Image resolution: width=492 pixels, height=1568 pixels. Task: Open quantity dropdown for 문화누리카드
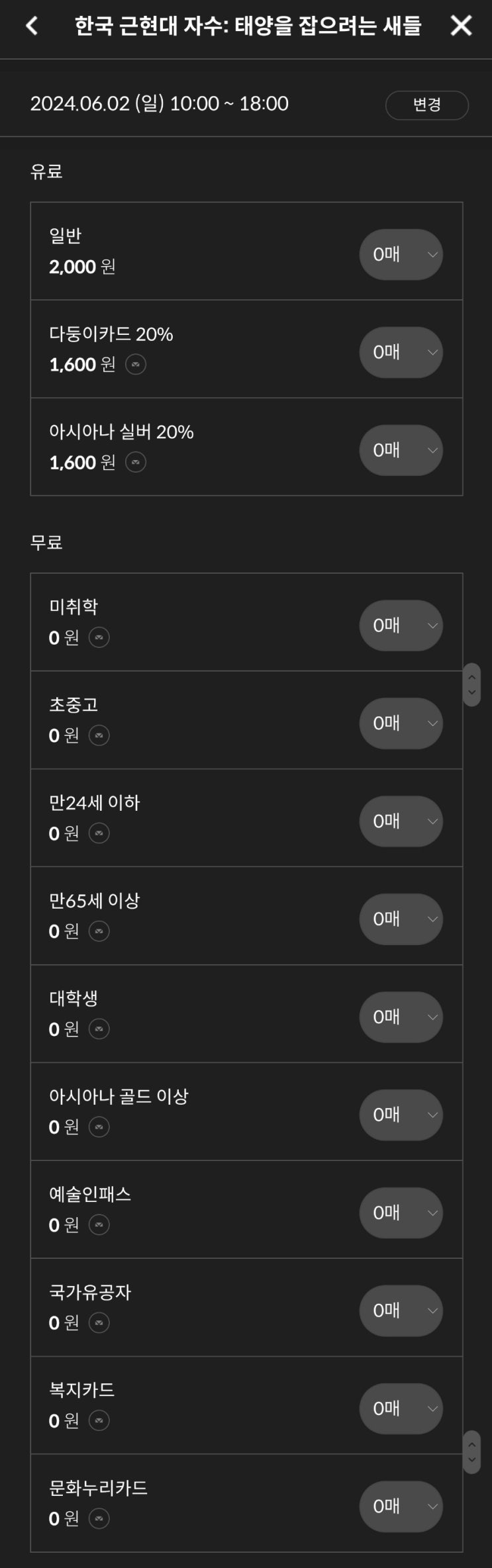coord(401,1506)
